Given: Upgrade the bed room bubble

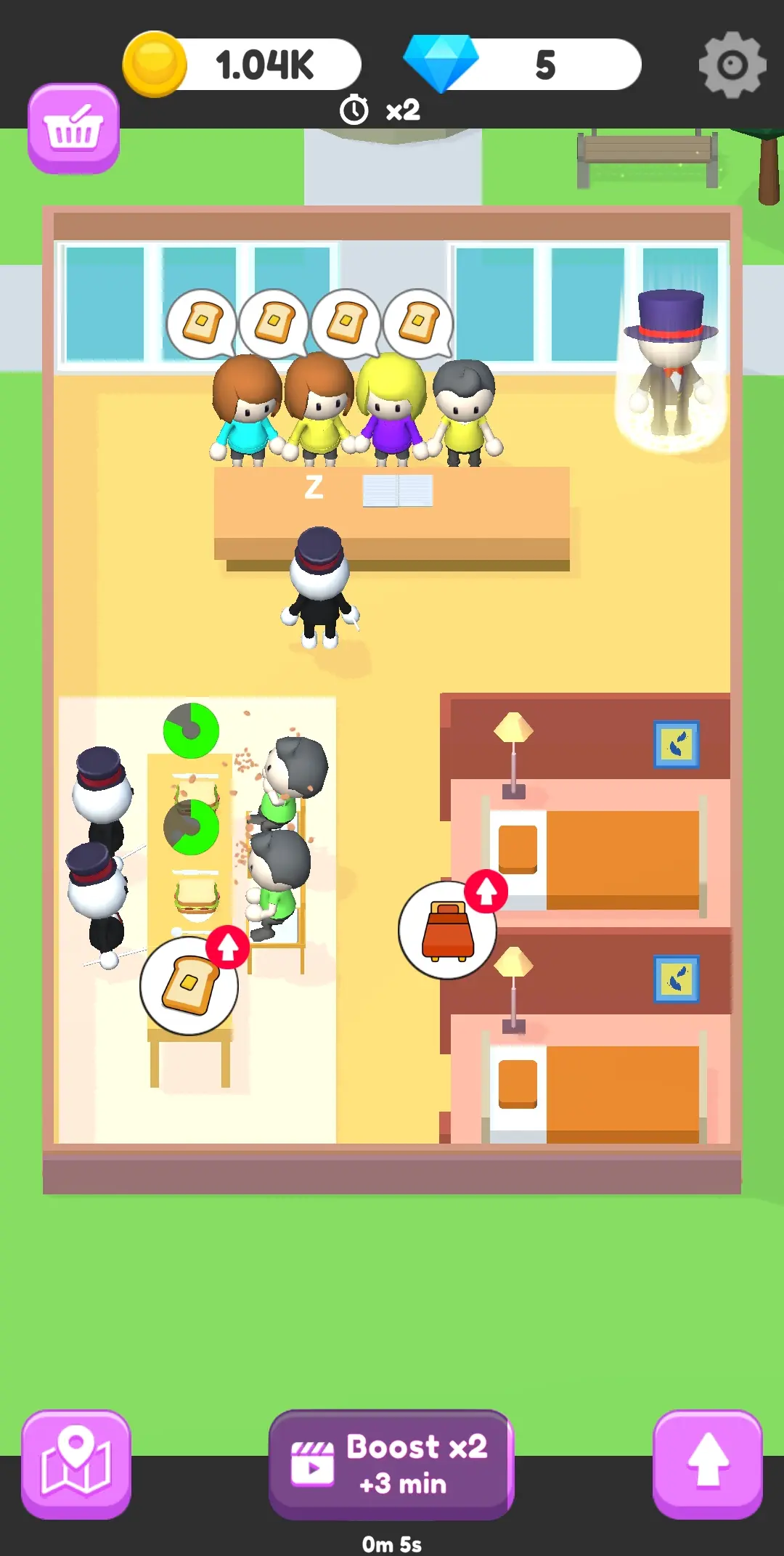Looking at the screenshot, I should tap(449, 929).
